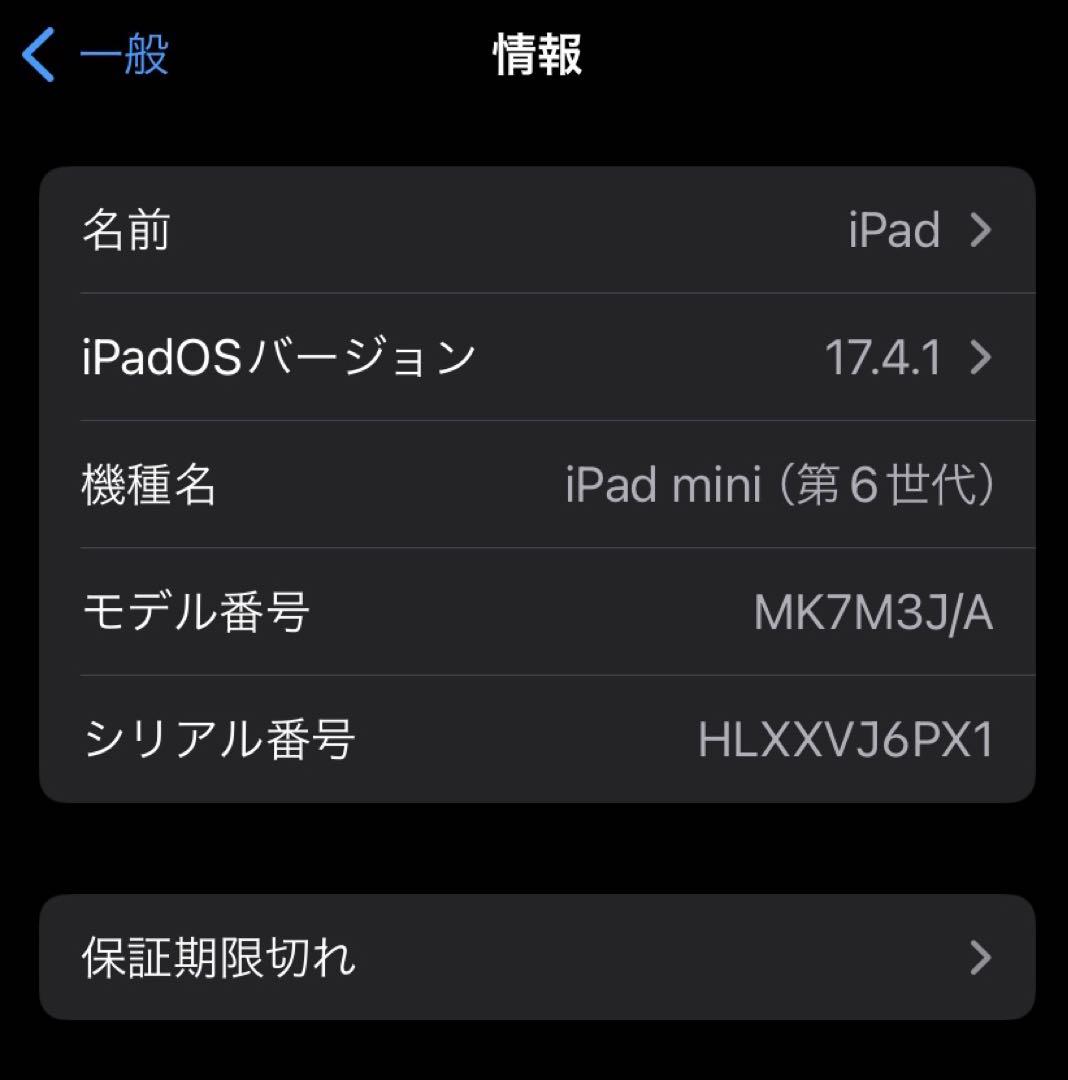Viewport: 1068px width, 1080px height.
Task: Click the warranty row arrow indicator
Action: [x=981, y=958]
